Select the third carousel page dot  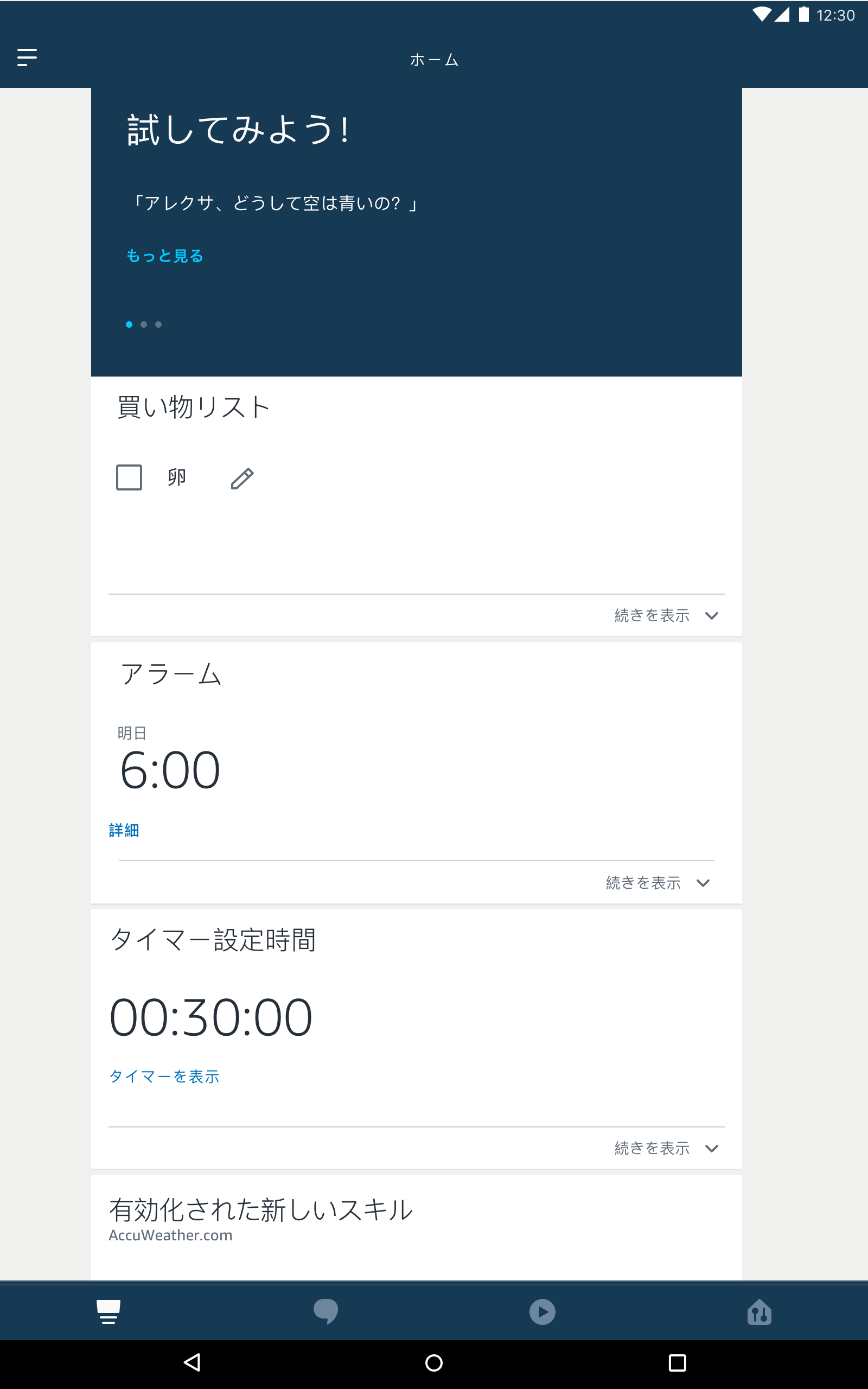pyautogui.click(x=159, y=324)
